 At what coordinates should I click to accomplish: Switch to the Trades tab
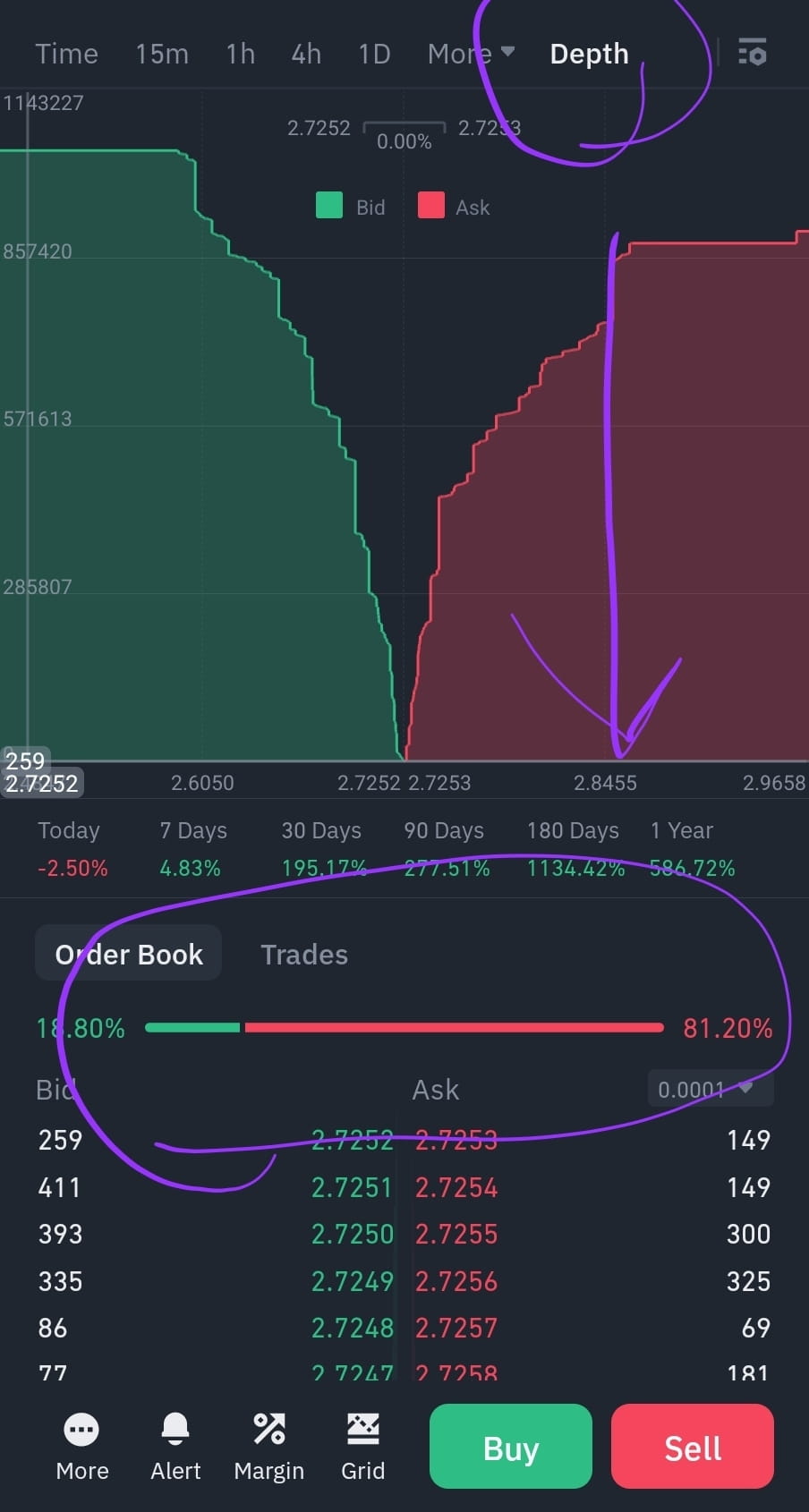[304, 954]
